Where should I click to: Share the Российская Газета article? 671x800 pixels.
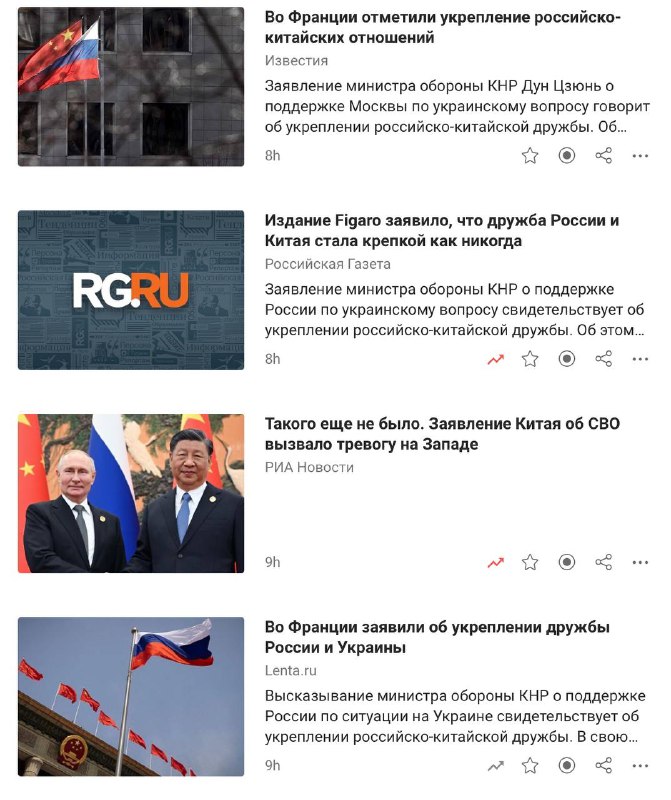604,359
